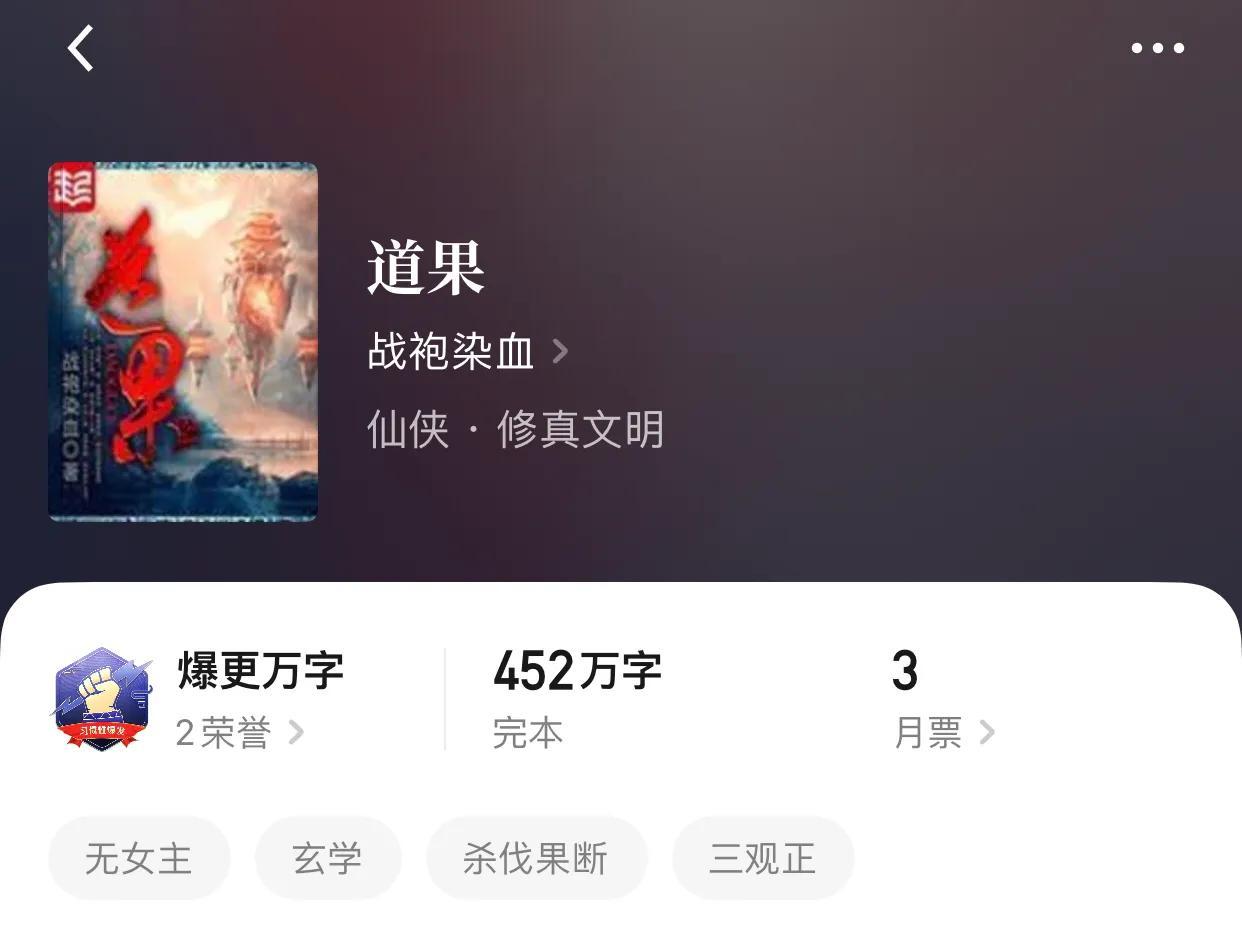Tap the 杀伐果断 tag chip
This screenshot has width=1242, height=936.
point(536,858)
